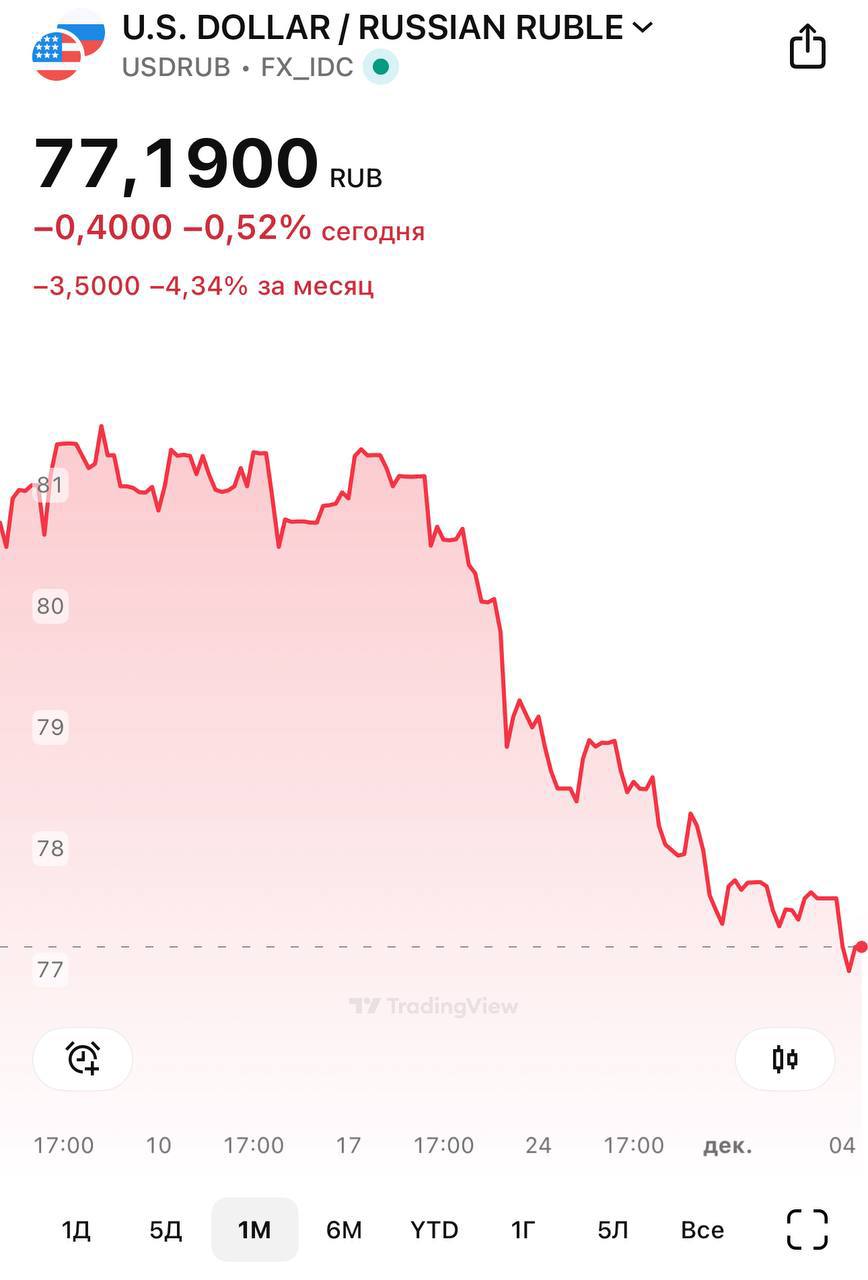868x1280 pixels.
Task: Open the chart in fullscreen
Action: pyautogui.click(x=807, y=1229)
